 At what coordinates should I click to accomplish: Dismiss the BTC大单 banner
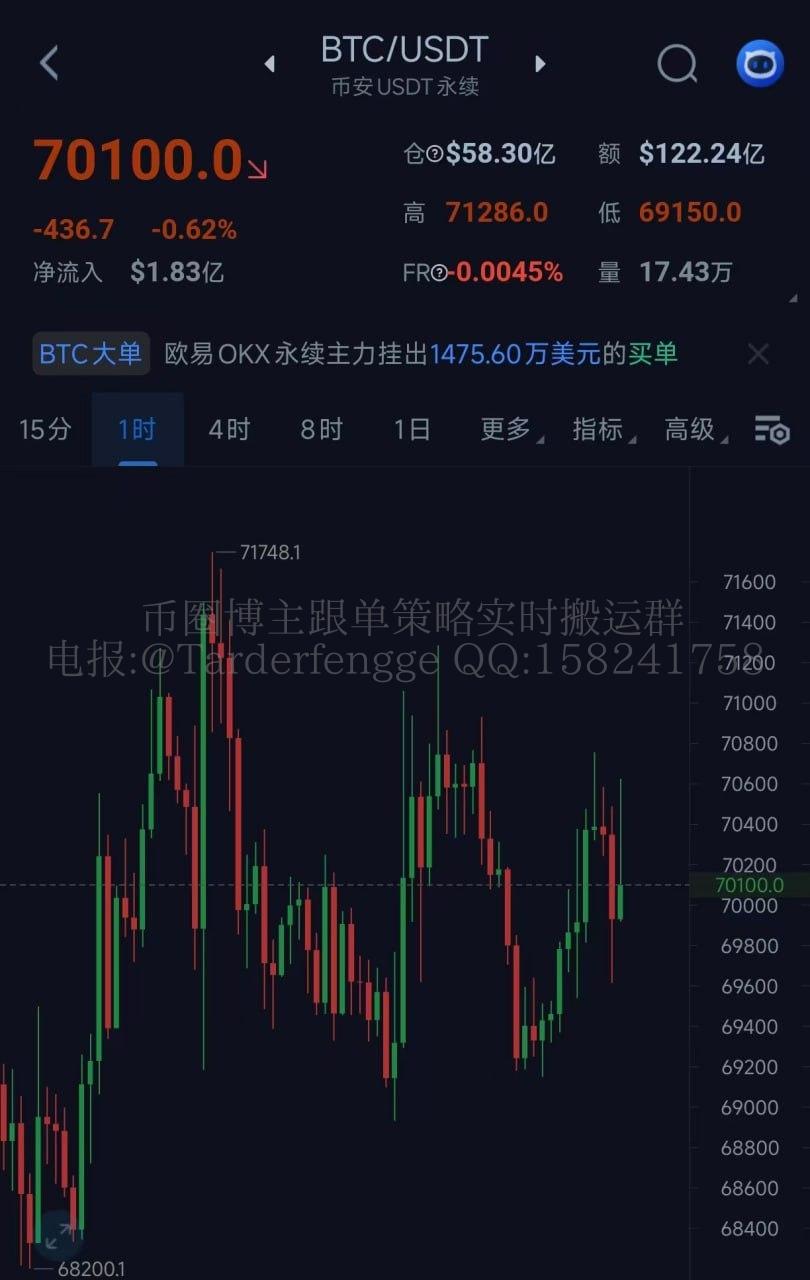click(759, 353)
